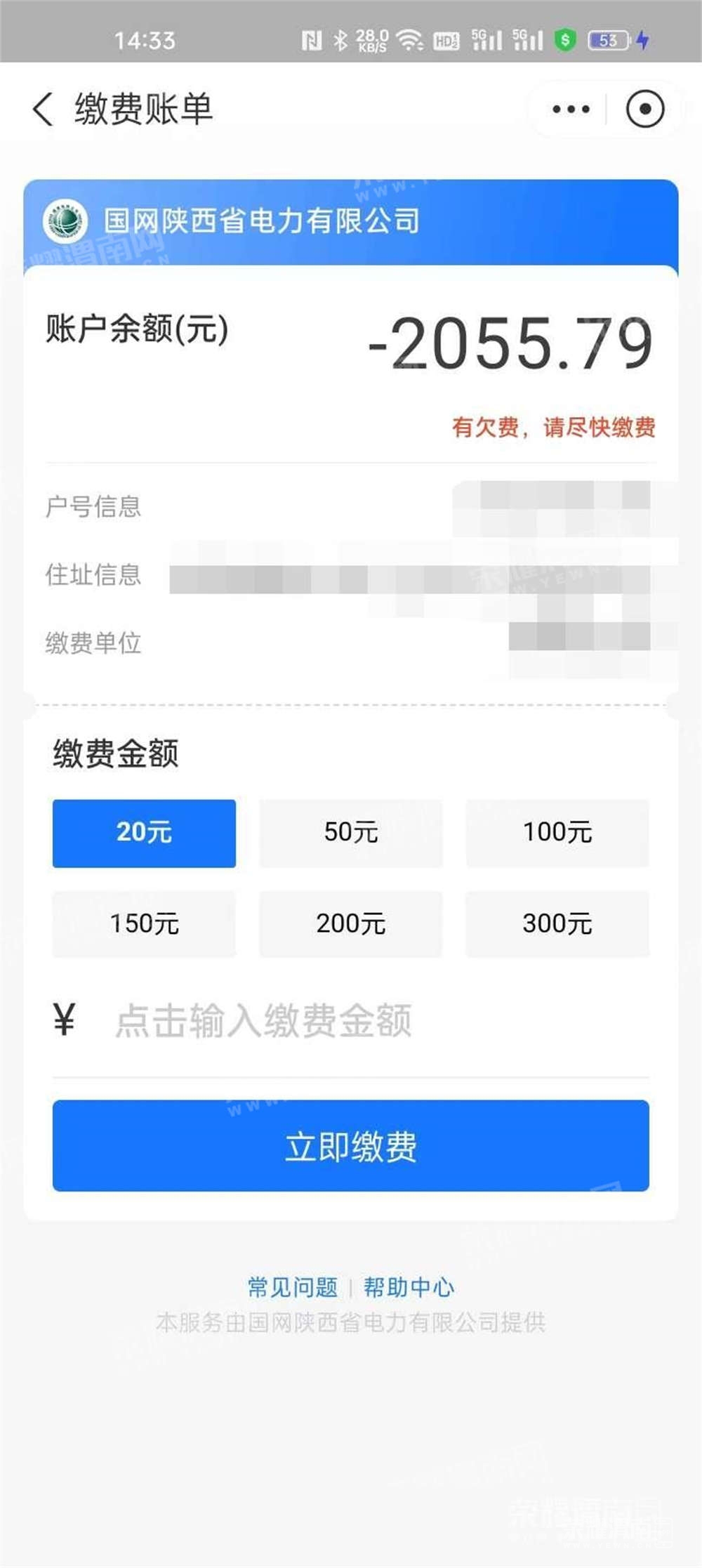Select the 150元 amount option
This screenshot has width=702, height=1568.
(144, 923)
